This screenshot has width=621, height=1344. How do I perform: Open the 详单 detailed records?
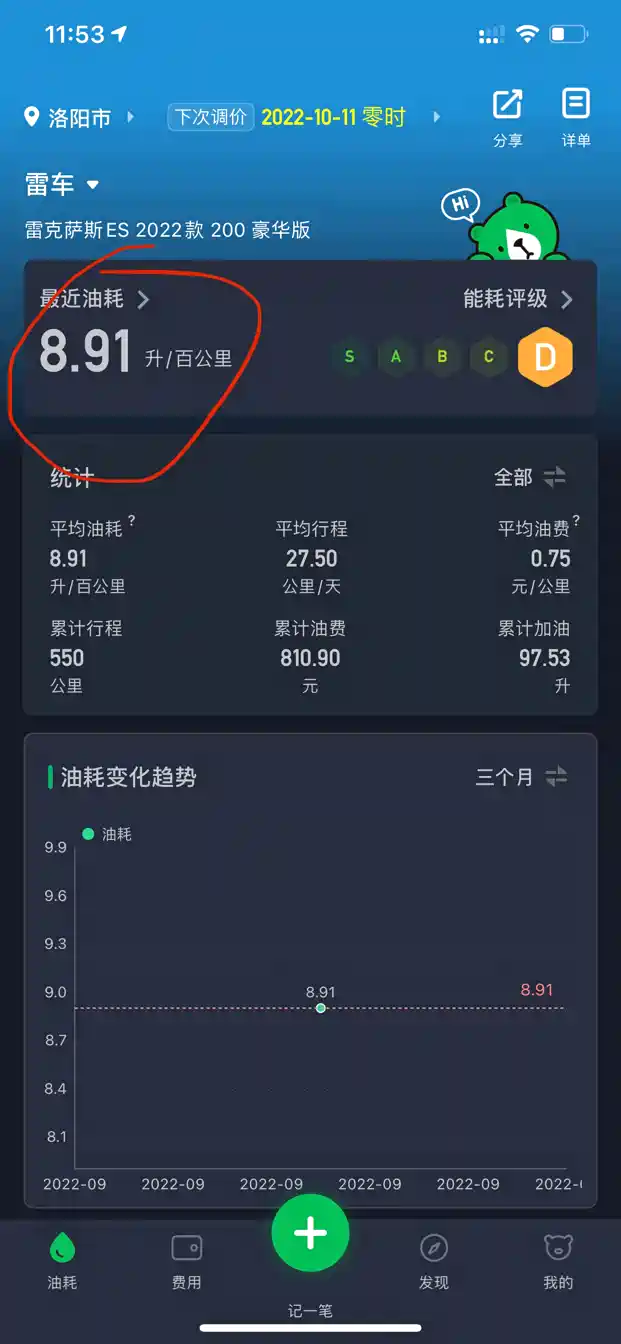coord(576,117)
